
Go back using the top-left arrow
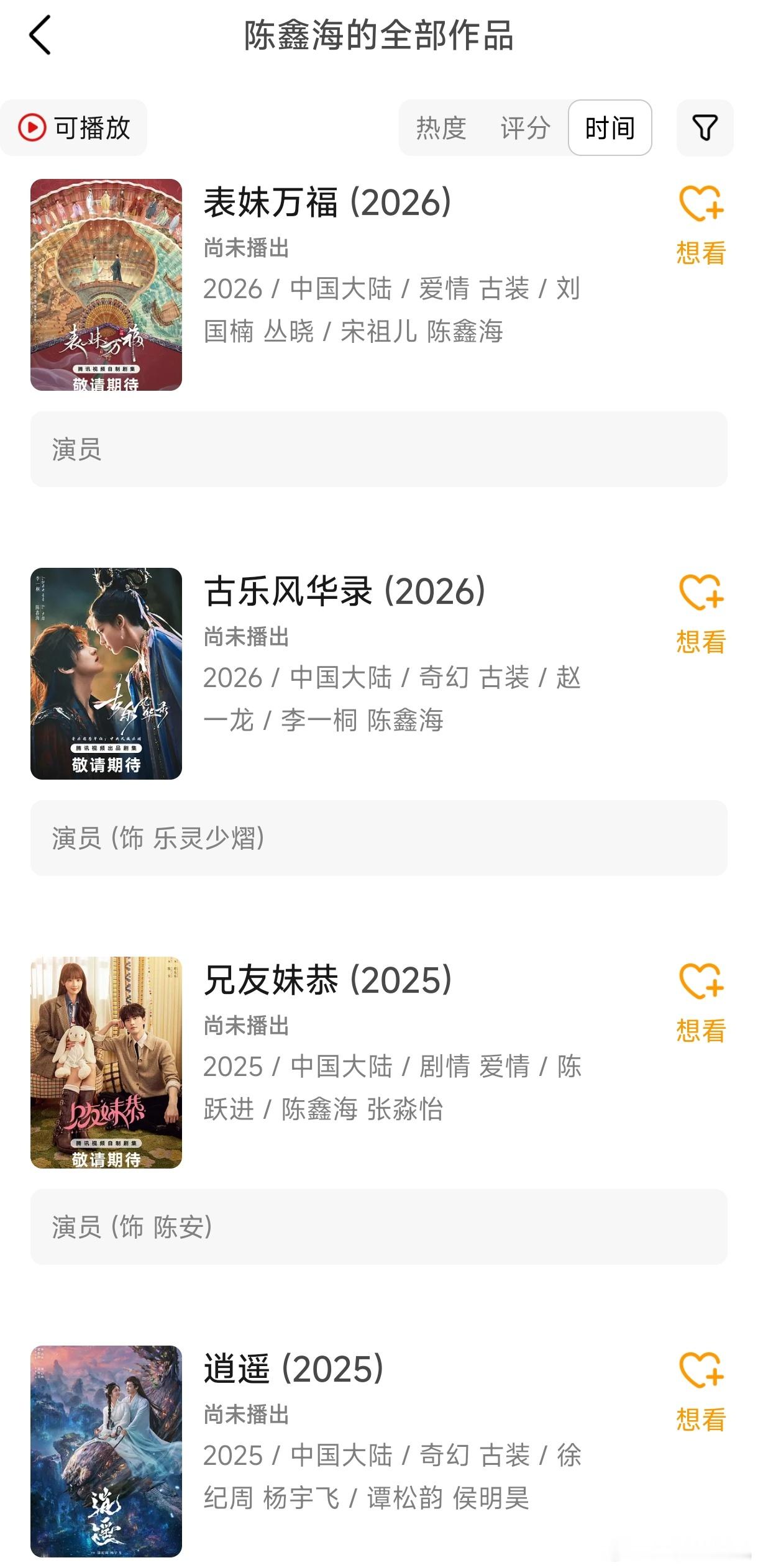coord(40,35)
